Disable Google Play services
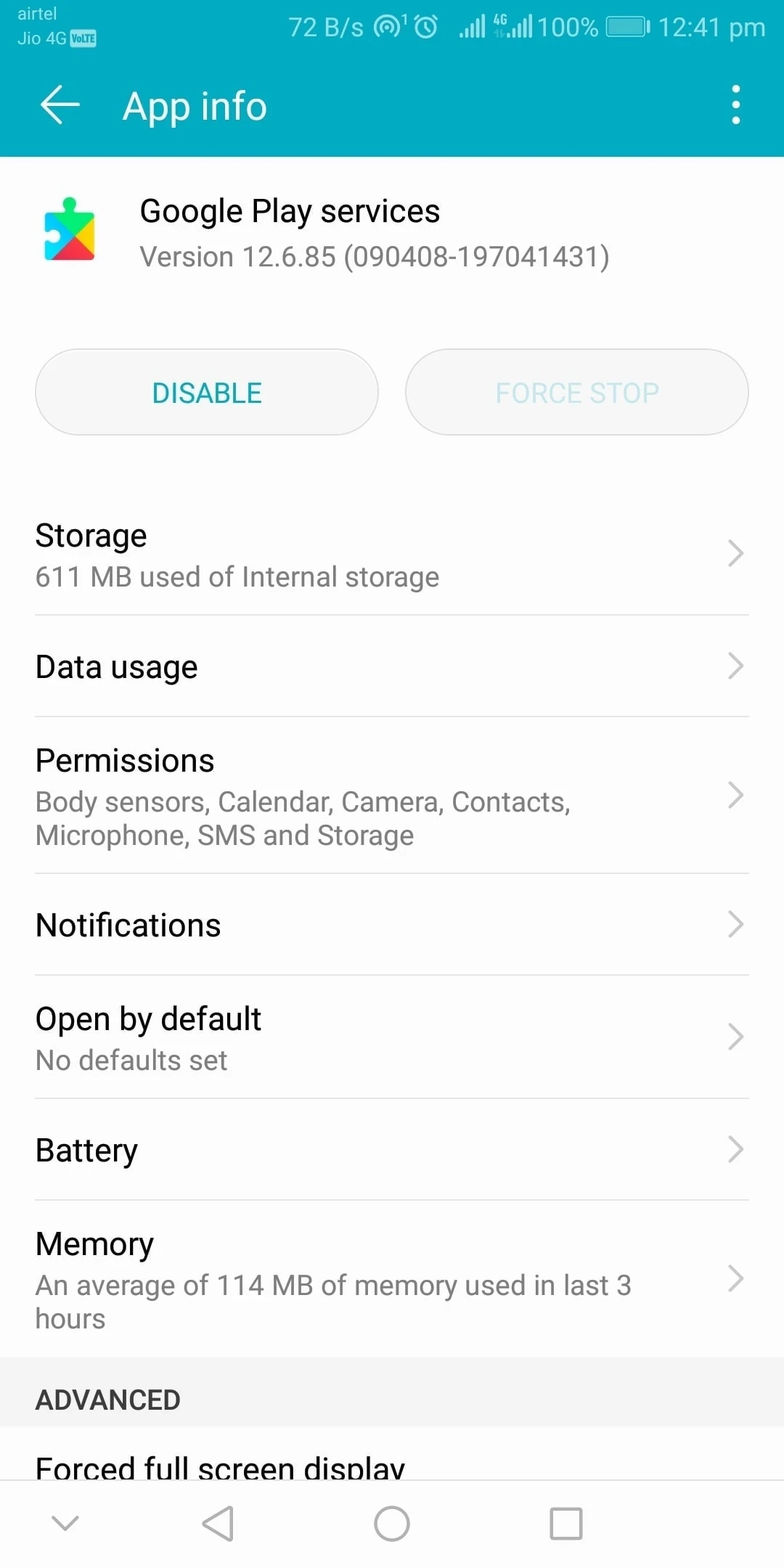This screenshot has width=784, height=1568. tap(207, 393)
